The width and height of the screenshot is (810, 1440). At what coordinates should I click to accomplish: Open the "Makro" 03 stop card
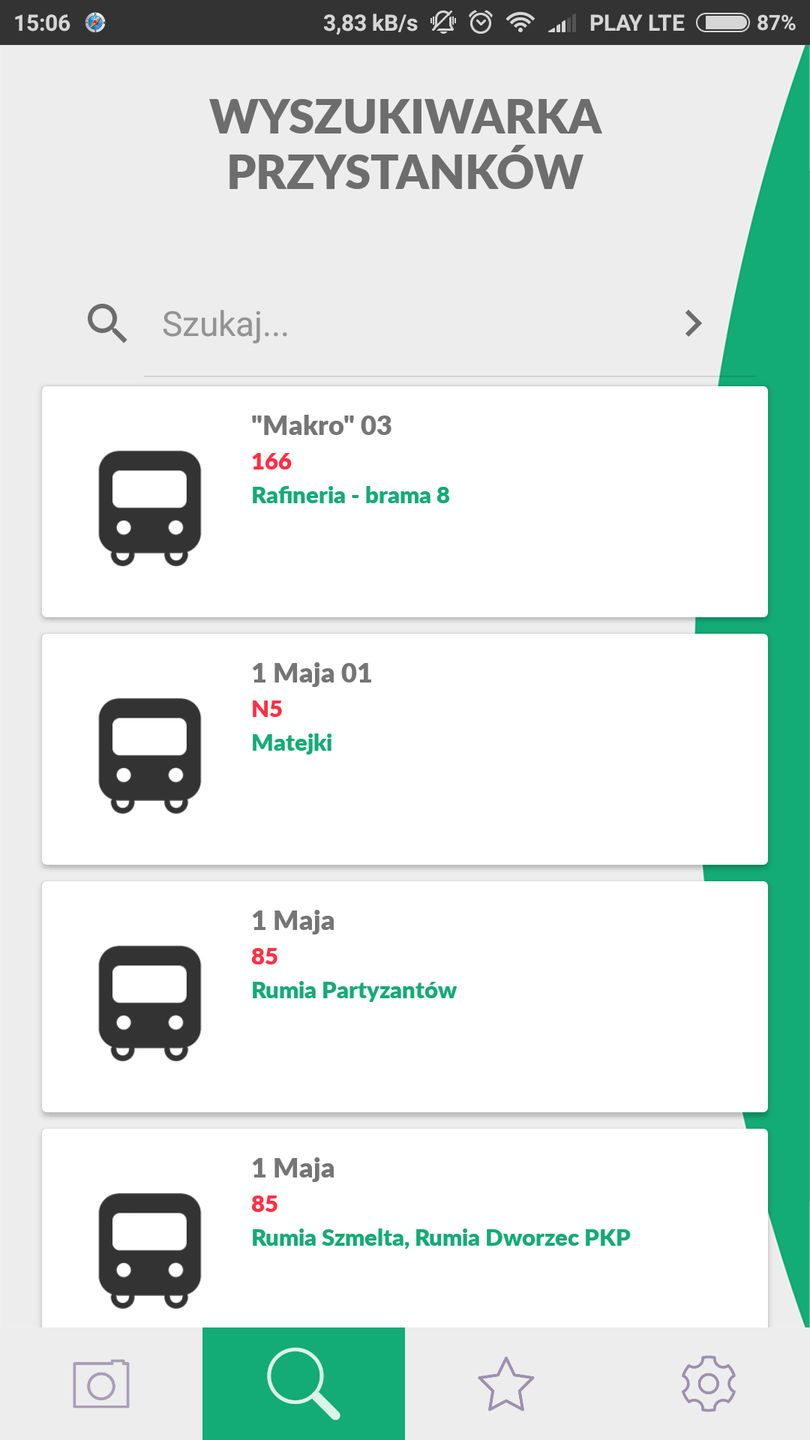[404, 501]
